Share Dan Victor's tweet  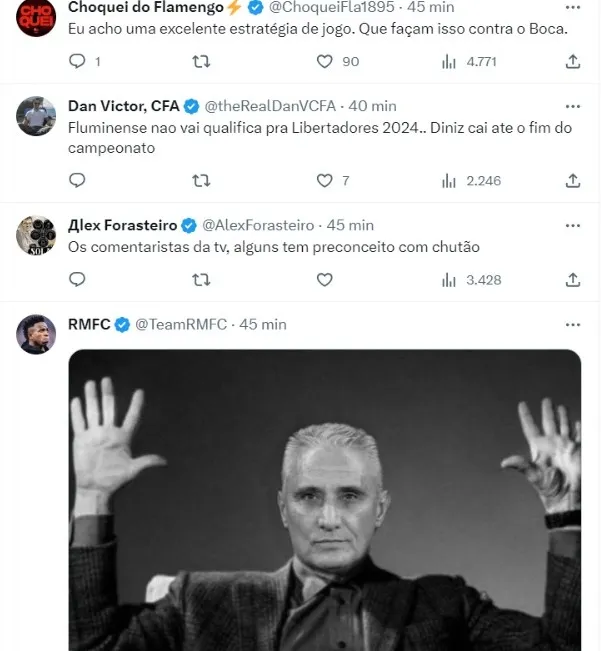[x=573, y=181]
